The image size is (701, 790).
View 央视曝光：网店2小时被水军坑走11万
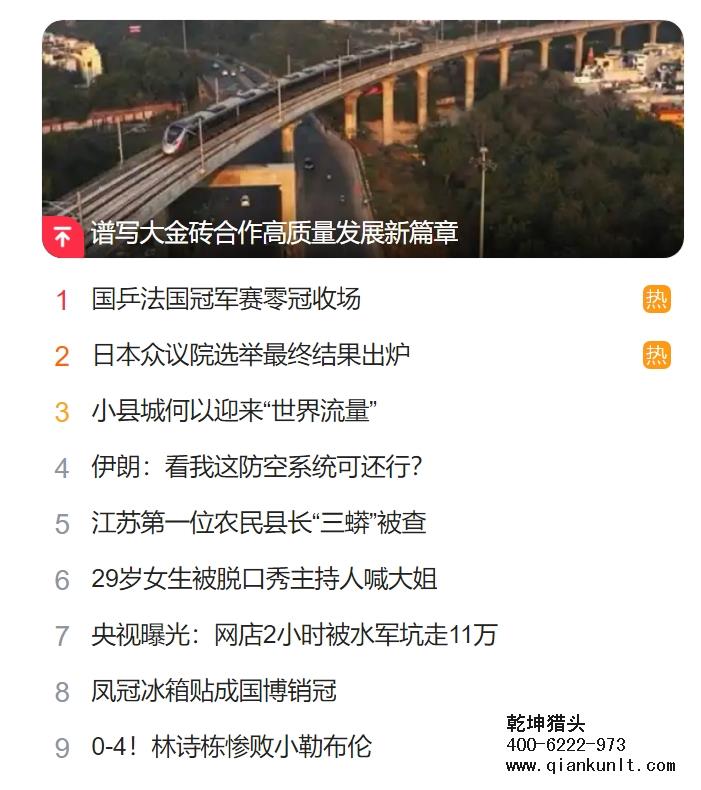294,635
